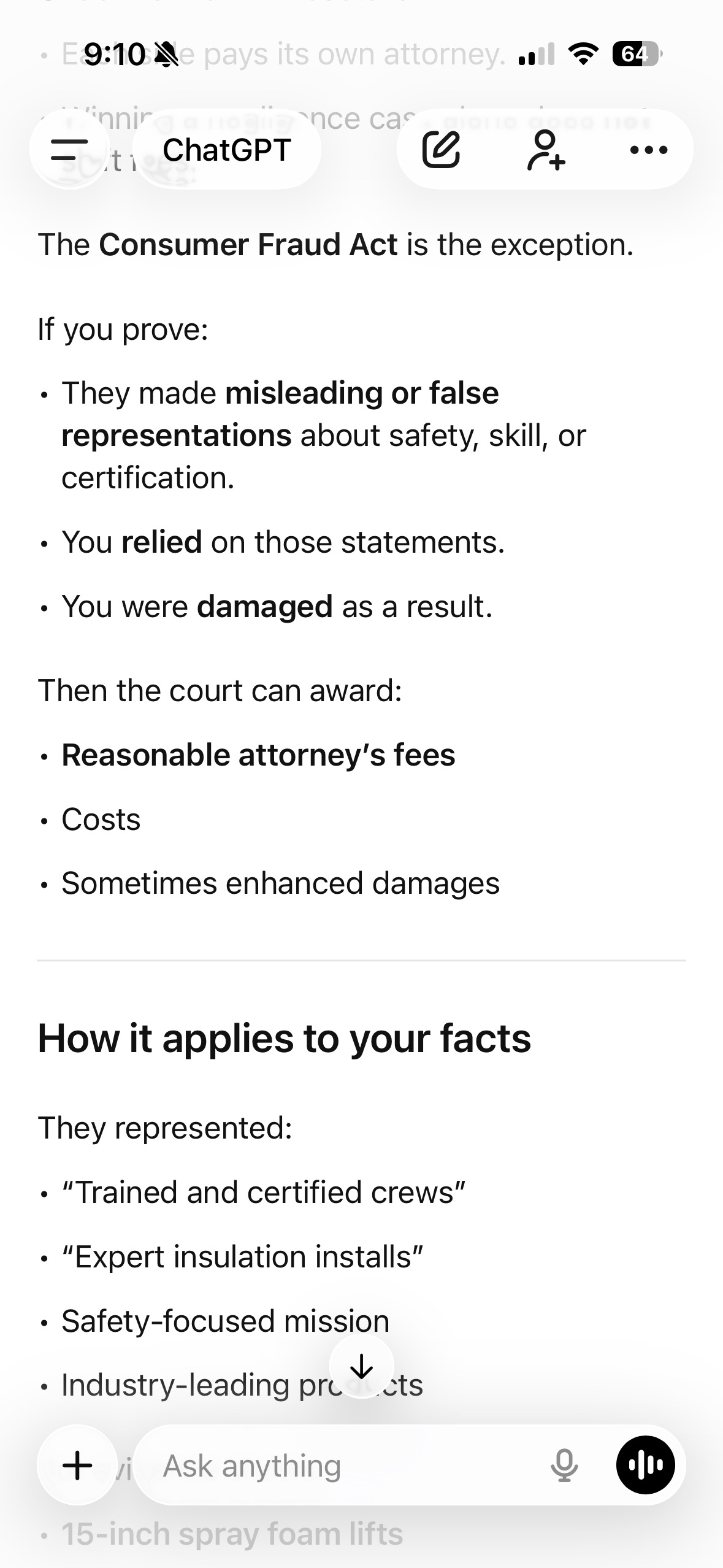Add people to this chat
The image size is (723, 1568).
click(x=545, y=150)
